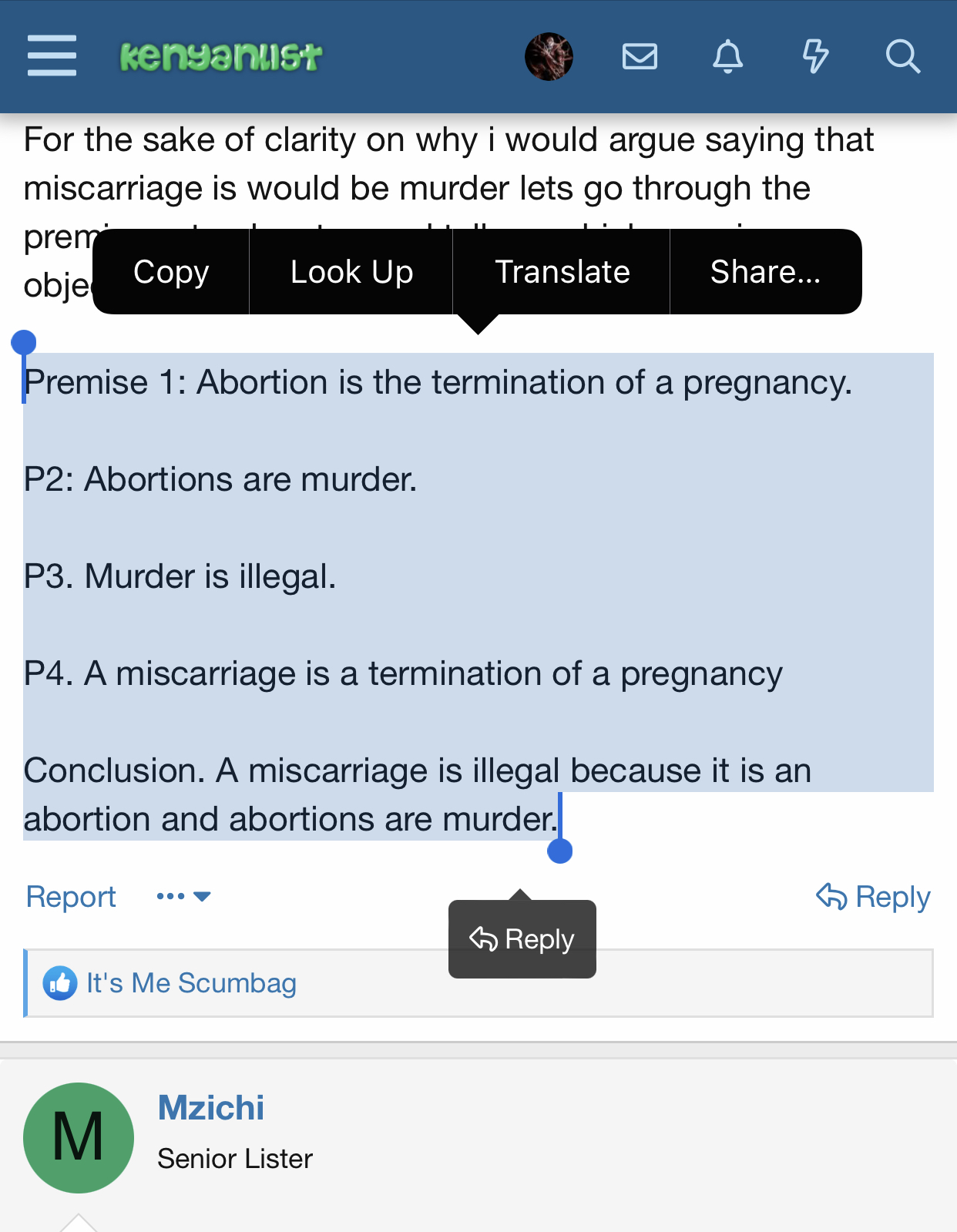Open the hamburger navigation menu
Screen dimensions: 957x1232
(x=52, y=55)
